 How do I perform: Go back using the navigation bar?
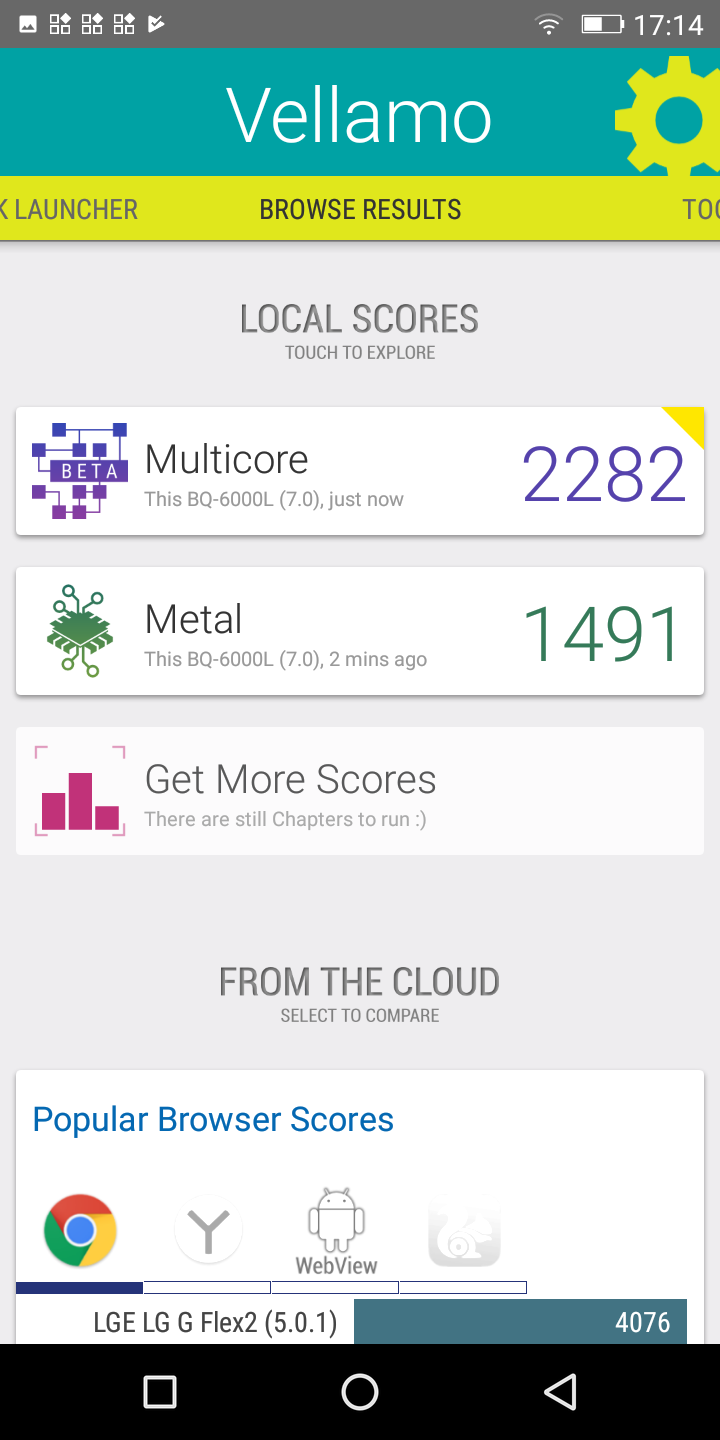(x=560, y=1392)
